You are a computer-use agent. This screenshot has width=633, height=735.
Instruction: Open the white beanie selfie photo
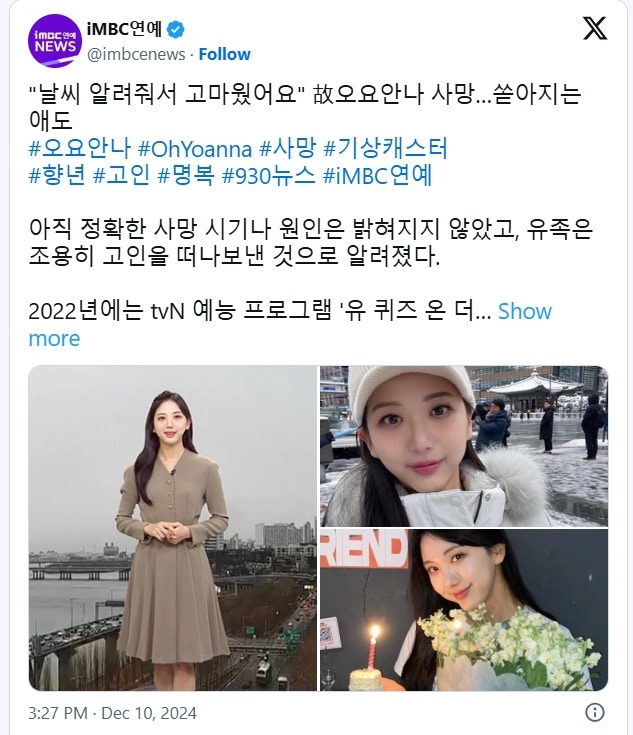464,445
